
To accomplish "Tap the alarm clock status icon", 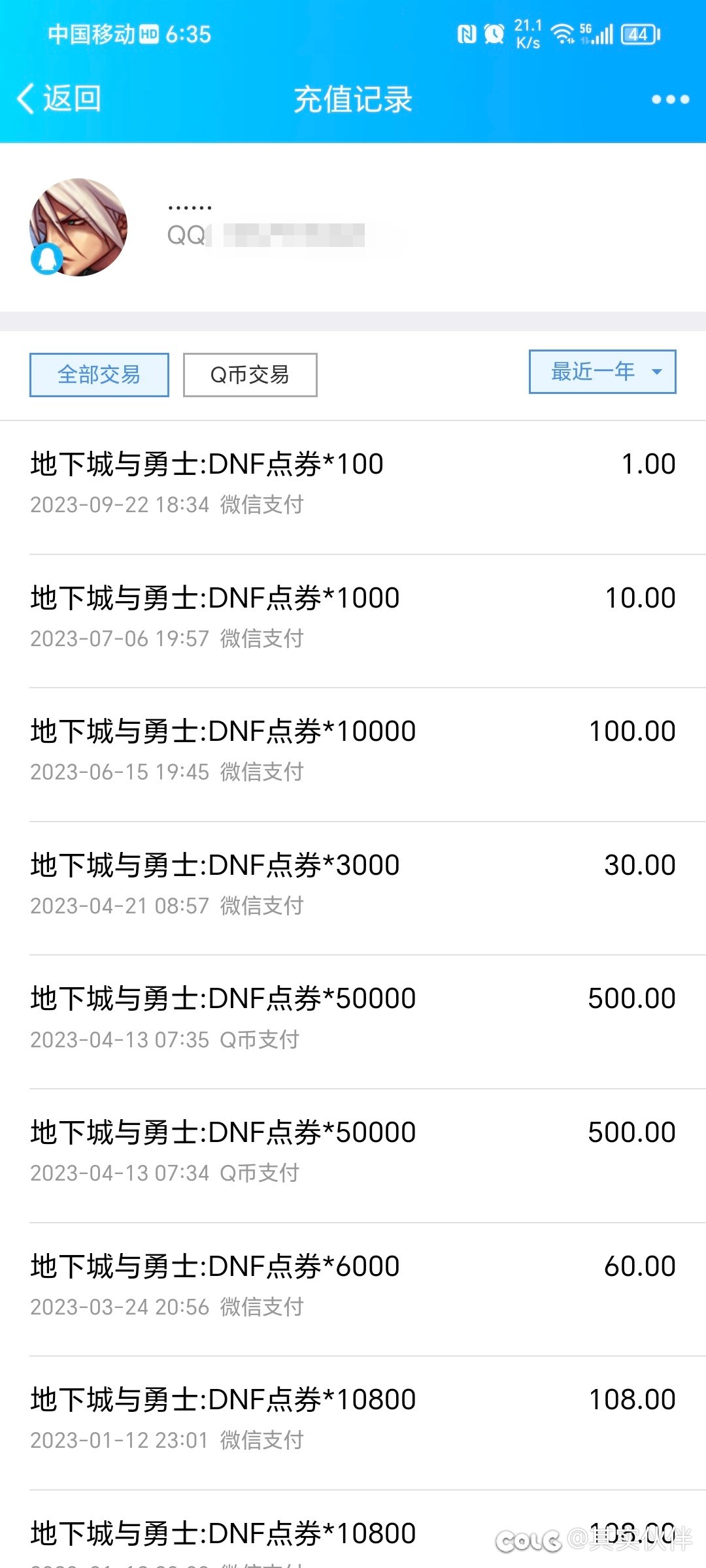I will (x=495, y=33).
